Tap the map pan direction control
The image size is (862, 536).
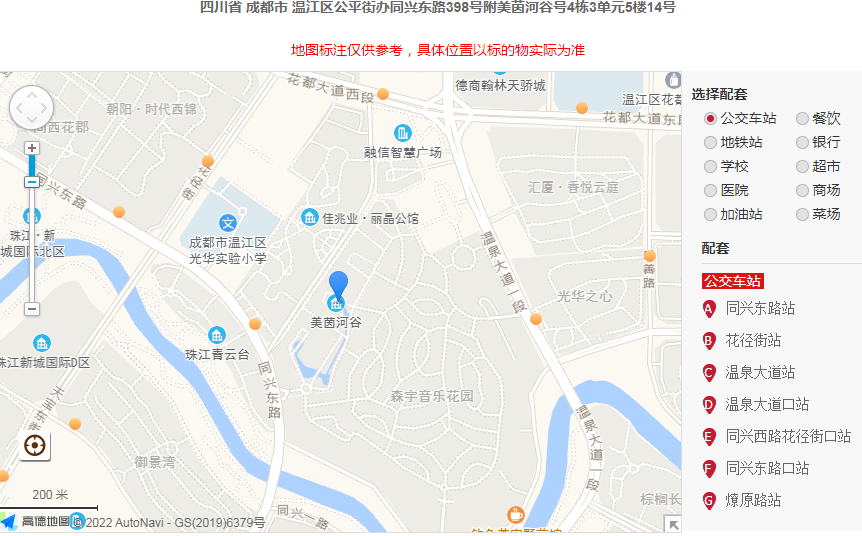pos(31,108)
